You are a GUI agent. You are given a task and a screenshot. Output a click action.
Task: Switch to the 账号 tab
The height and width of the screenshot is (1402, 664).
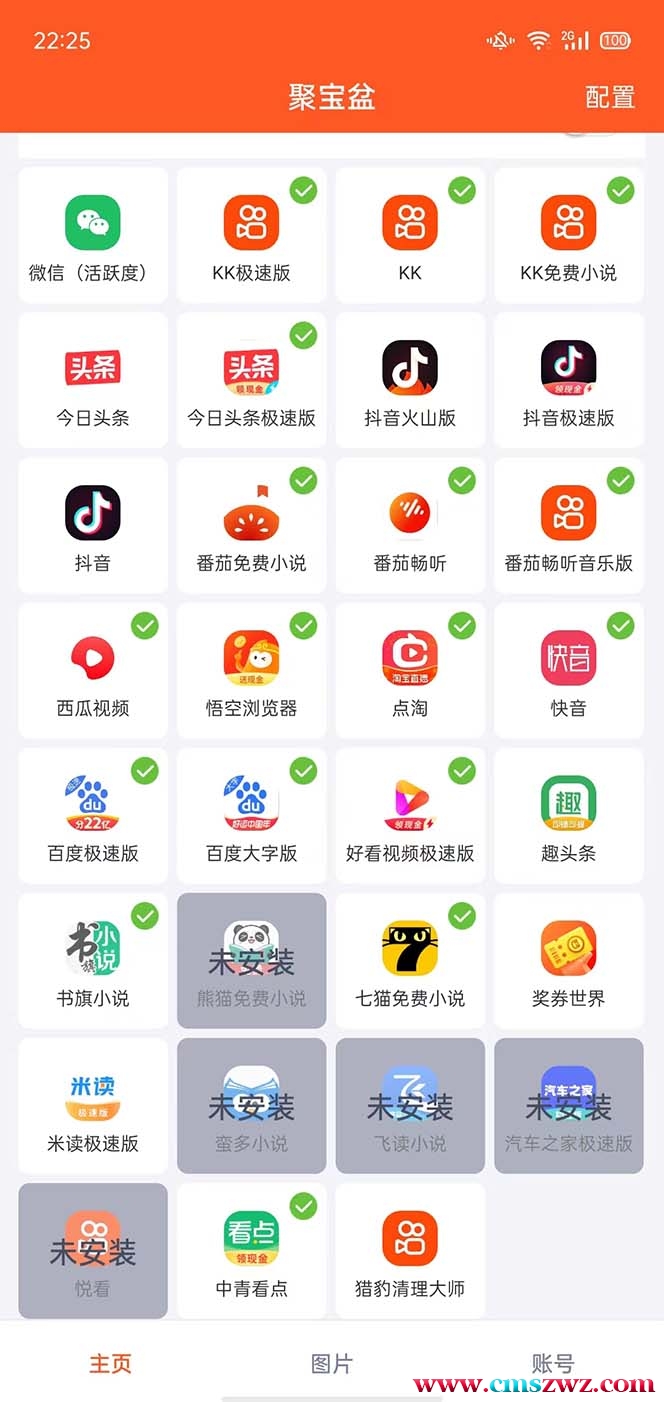(552, 1363)
